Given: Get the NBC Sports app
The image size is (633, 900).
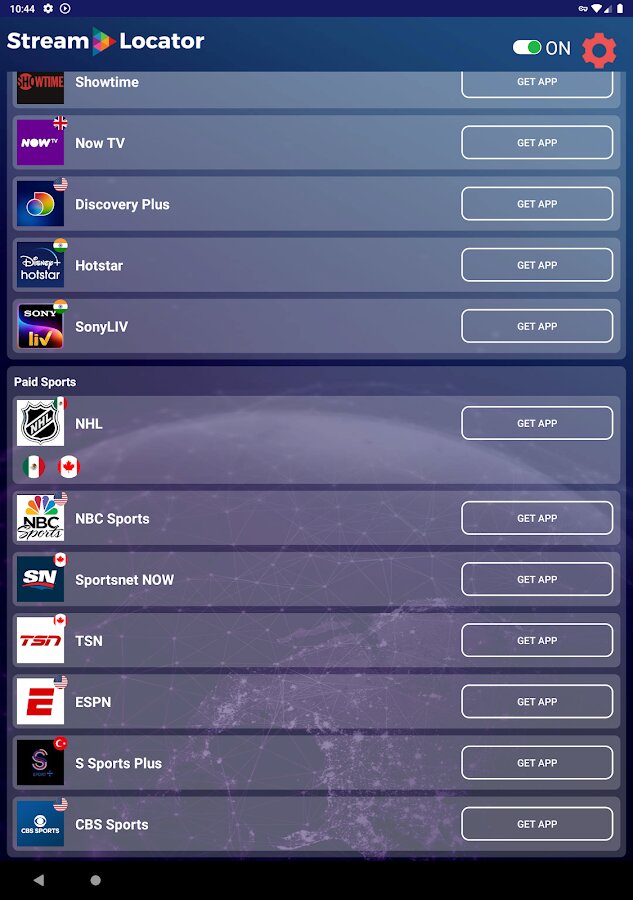Looking at the screenshot, I should click(x=537, y=518).
